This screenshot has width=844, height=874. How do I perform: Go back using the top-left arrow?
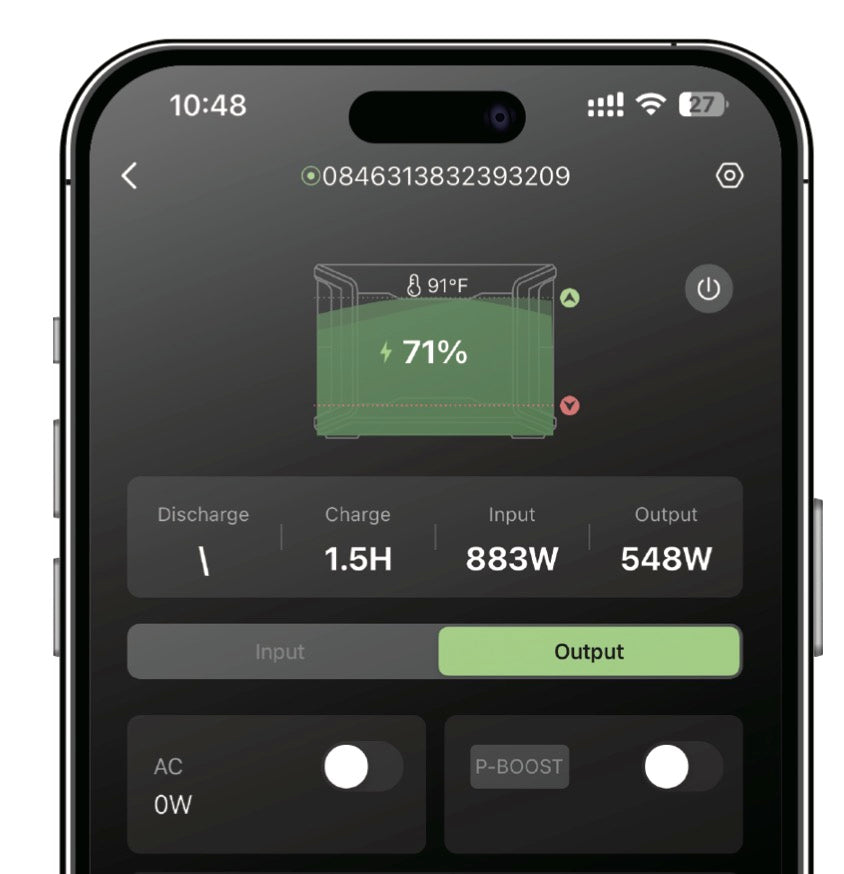tap(129, 176)
